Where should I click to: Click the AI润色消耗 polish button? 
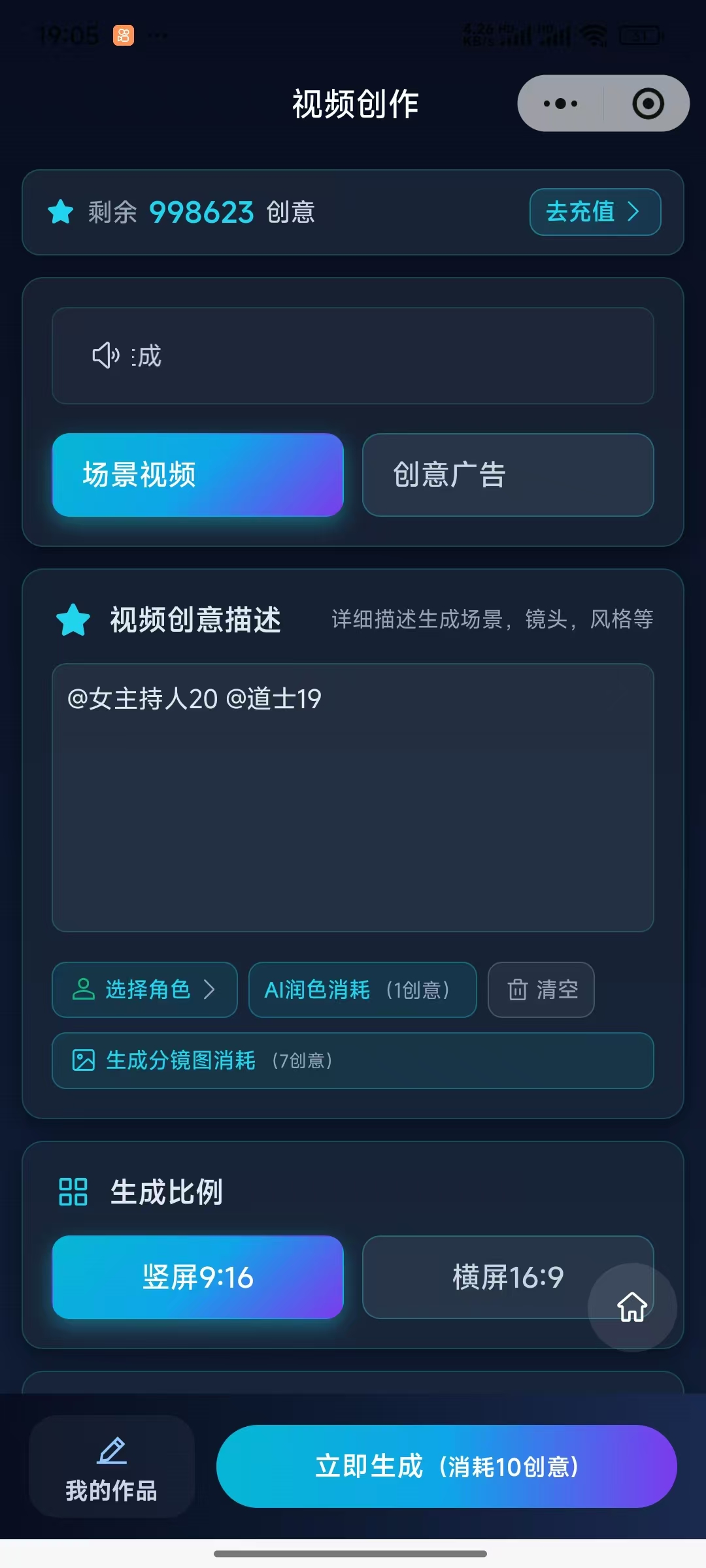tap(362, 990)
